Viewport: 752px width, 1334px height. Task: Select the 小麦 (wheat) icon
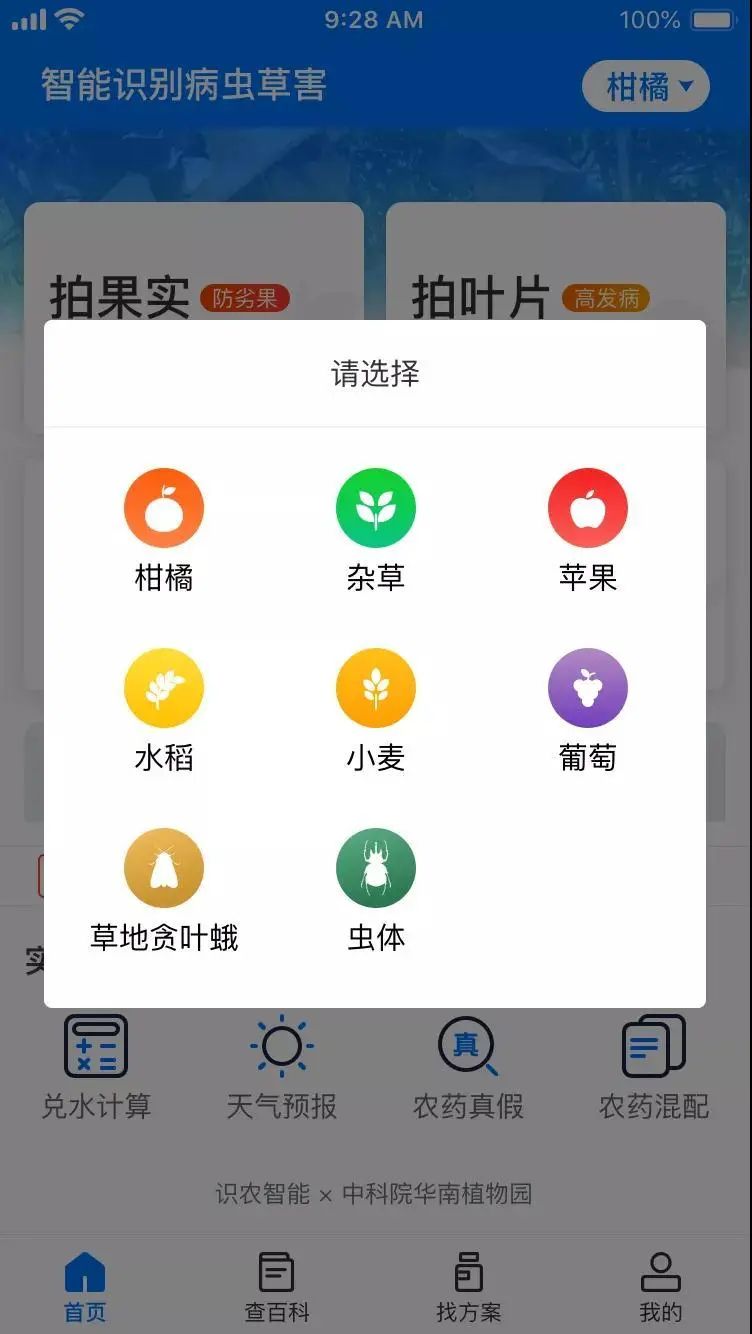pos(376,687)
